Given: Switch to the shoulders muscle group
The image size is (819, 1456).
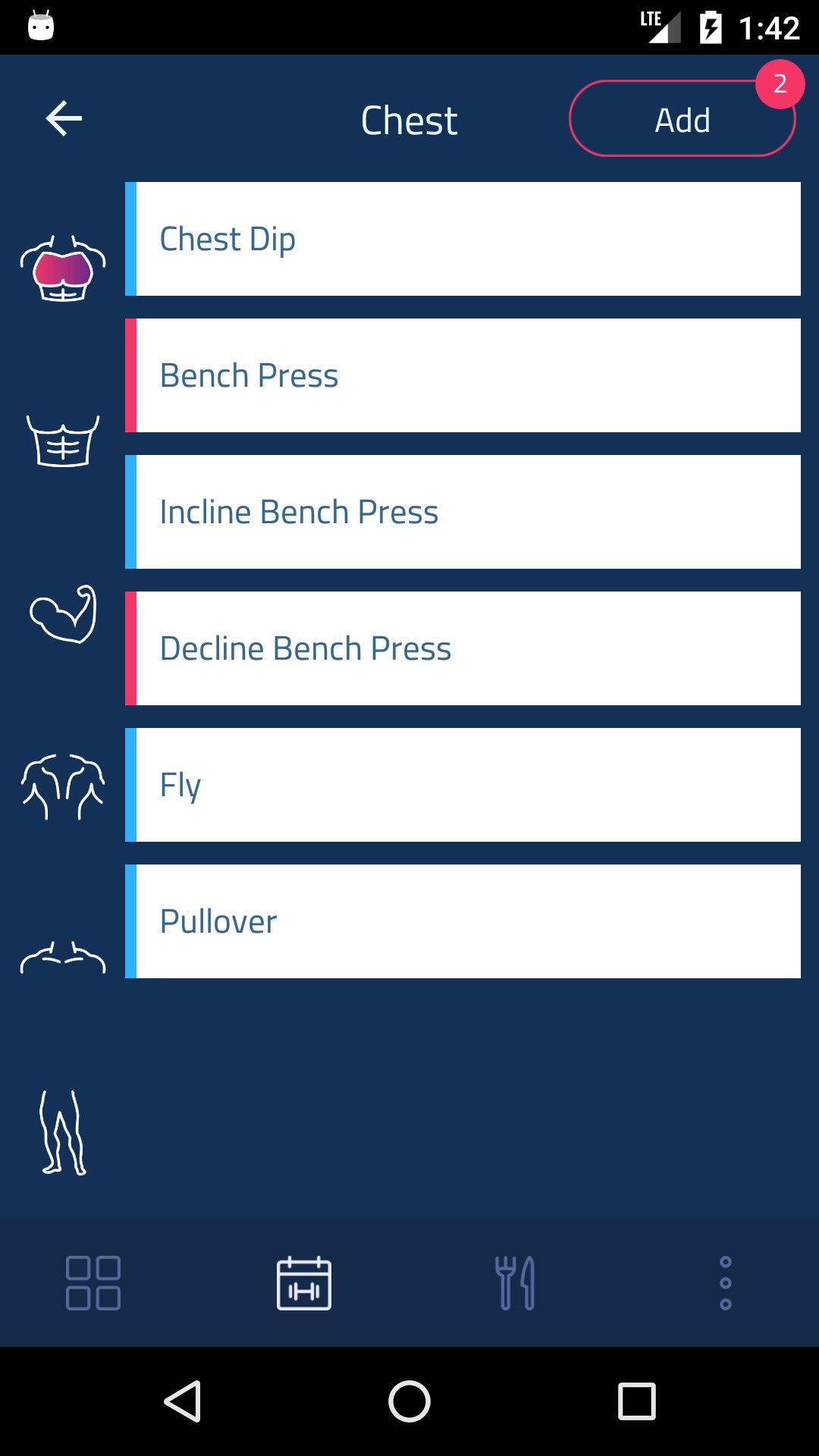Looking at the screenshot, I should click(x=63, y=958).
